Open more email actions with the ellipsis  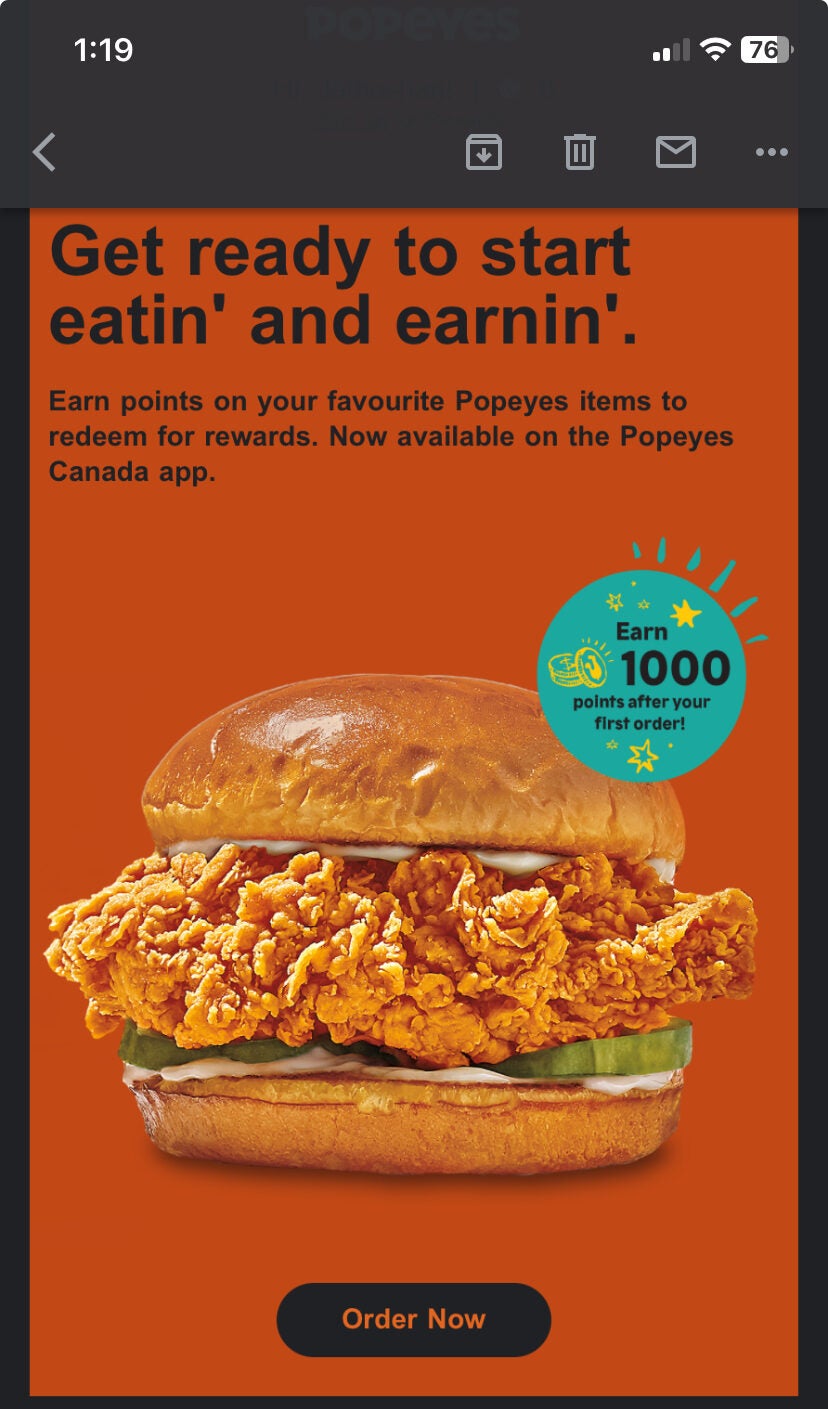point(772,153)
